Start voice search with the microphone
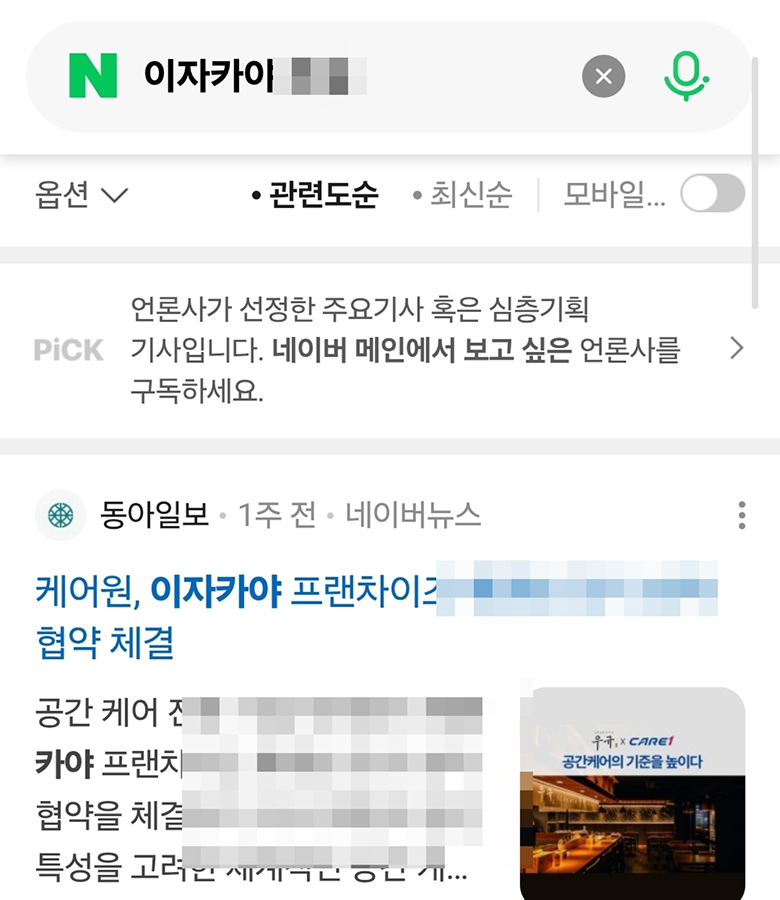Viewport: 780px width, 900px height. (687, 77)
